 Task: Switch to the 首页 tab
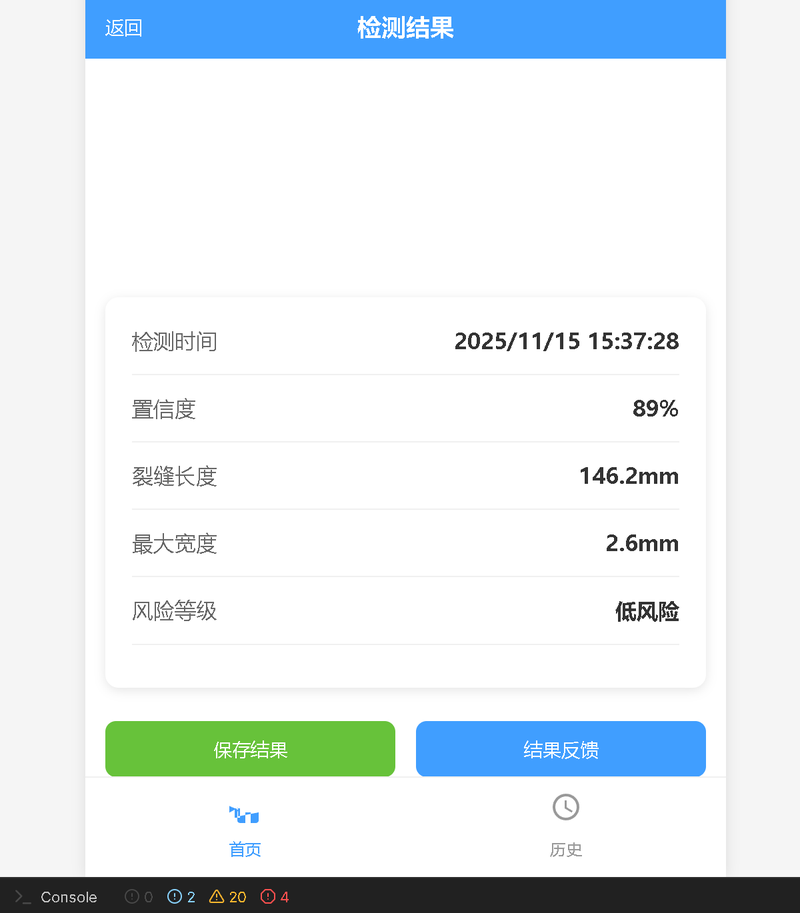tap(245, 829)
